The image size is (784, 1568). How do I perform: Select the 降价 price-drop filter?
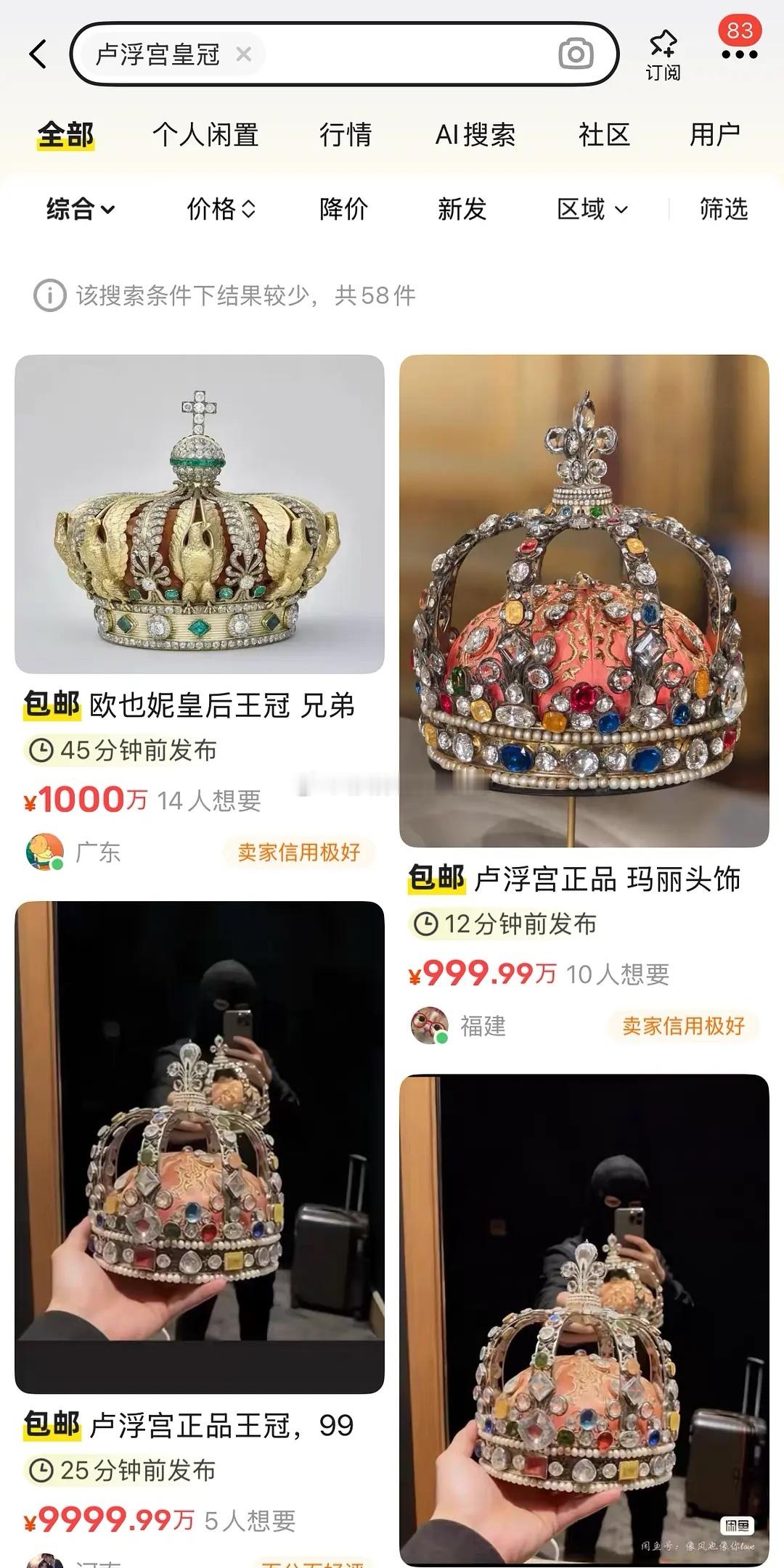pyautogui.click(x=343, y=210)
